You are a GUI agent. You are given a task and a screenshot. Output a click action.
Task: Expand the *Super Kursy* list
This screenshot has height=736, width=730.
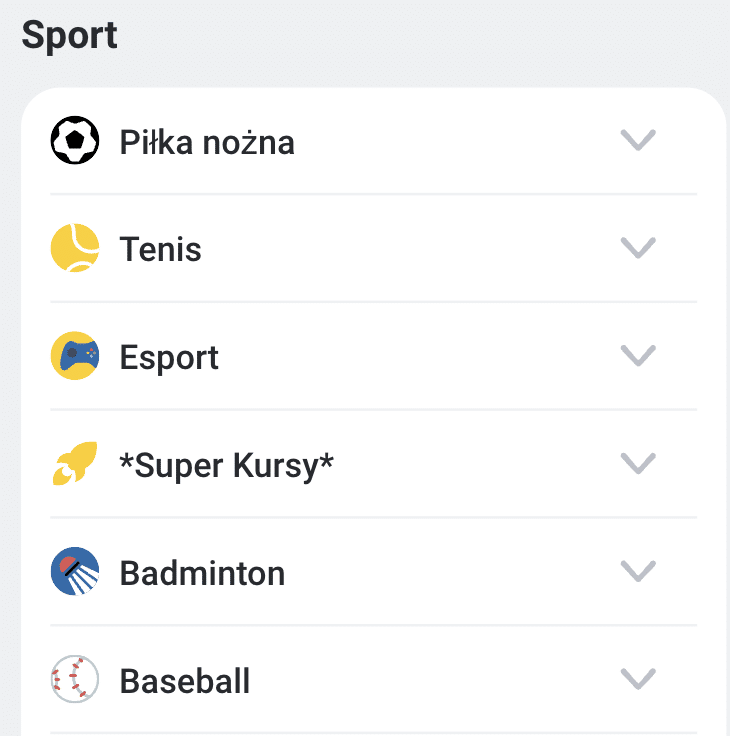638,463
